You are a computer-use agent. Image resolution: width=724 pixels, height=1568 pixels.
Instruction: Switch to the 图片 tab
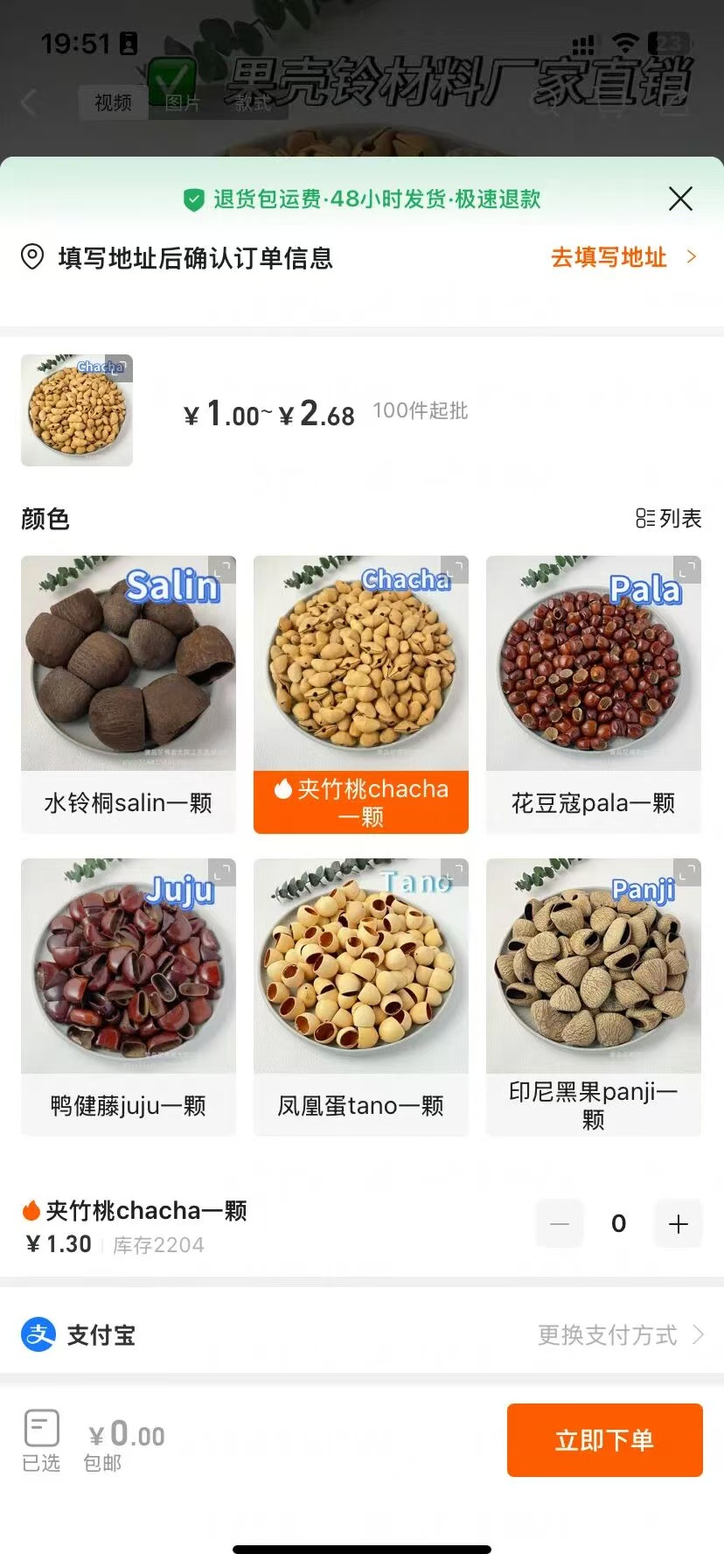(183, 102)
